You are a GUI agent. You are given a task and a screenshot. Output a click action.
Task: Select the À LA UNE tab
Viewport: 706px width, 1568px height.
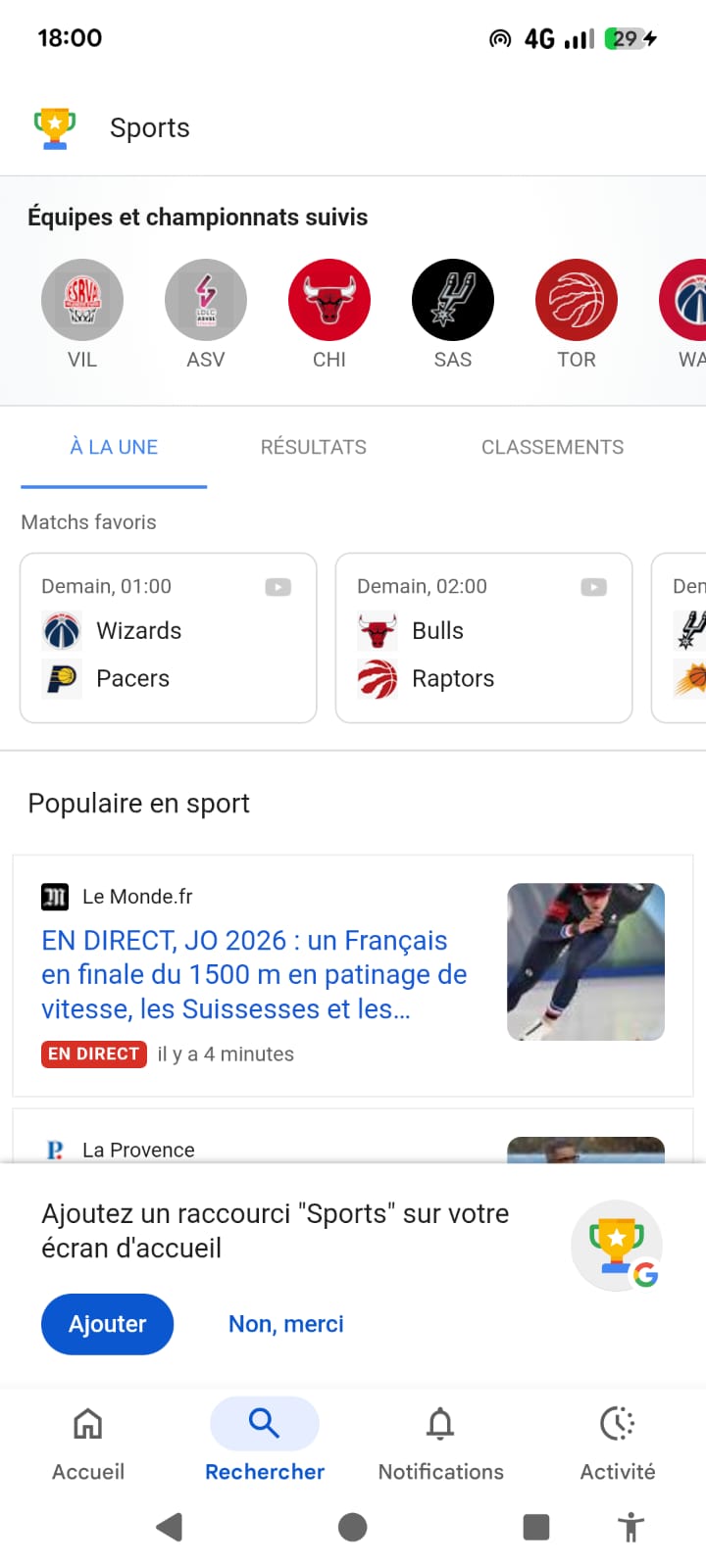coord(114,447)
